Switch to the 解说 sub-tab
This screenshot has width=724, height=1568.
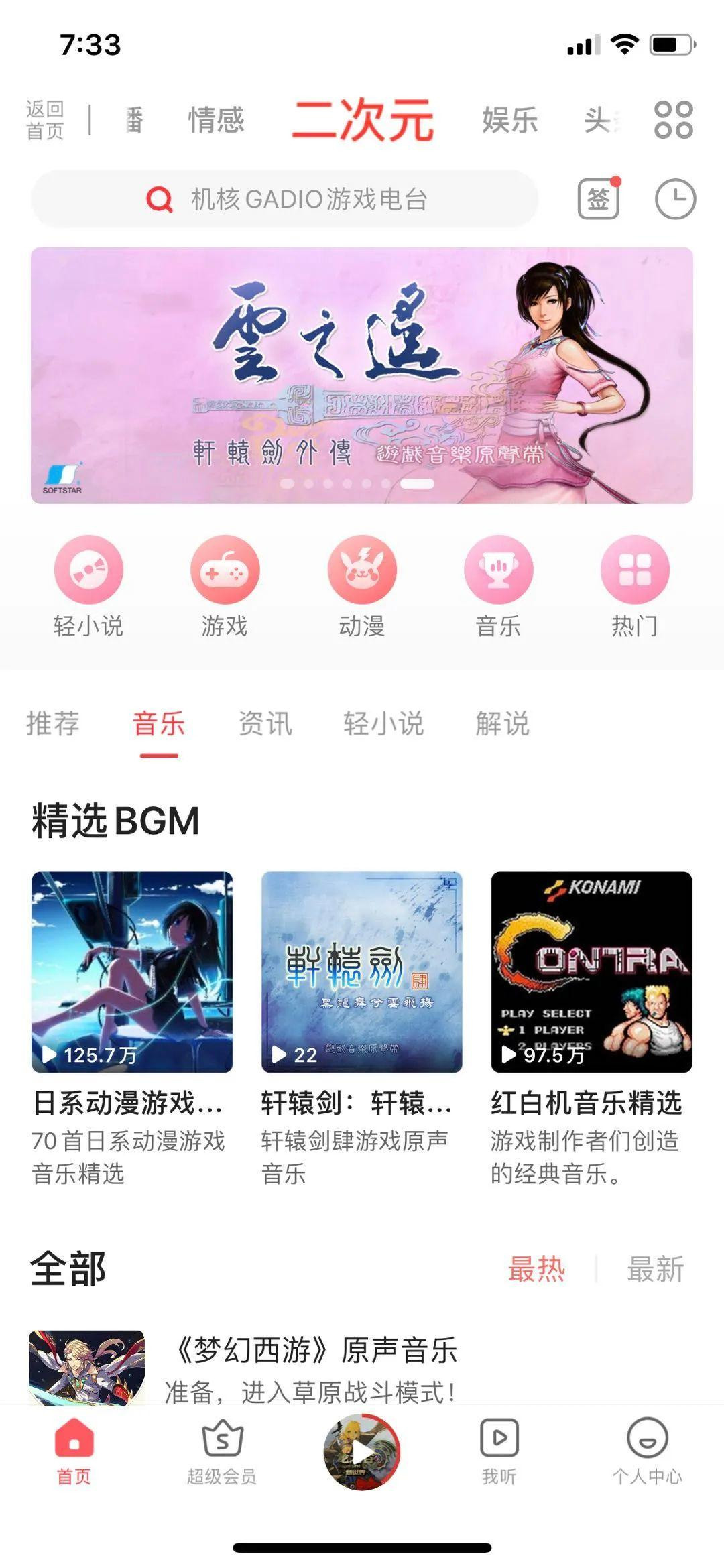(502, 724)
